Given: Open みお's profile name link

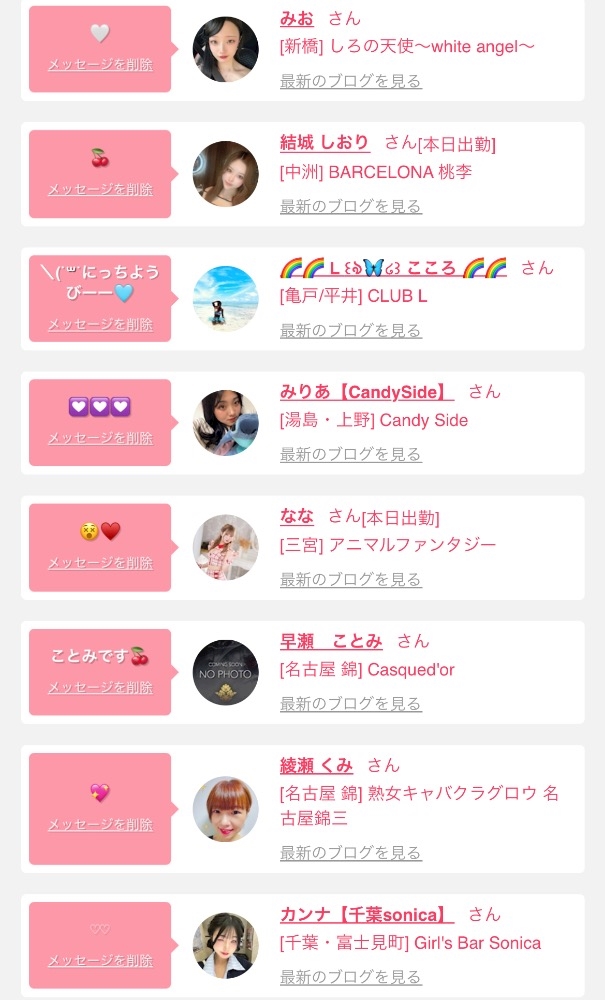Looking at the screenshot, I should coord(296,19).
